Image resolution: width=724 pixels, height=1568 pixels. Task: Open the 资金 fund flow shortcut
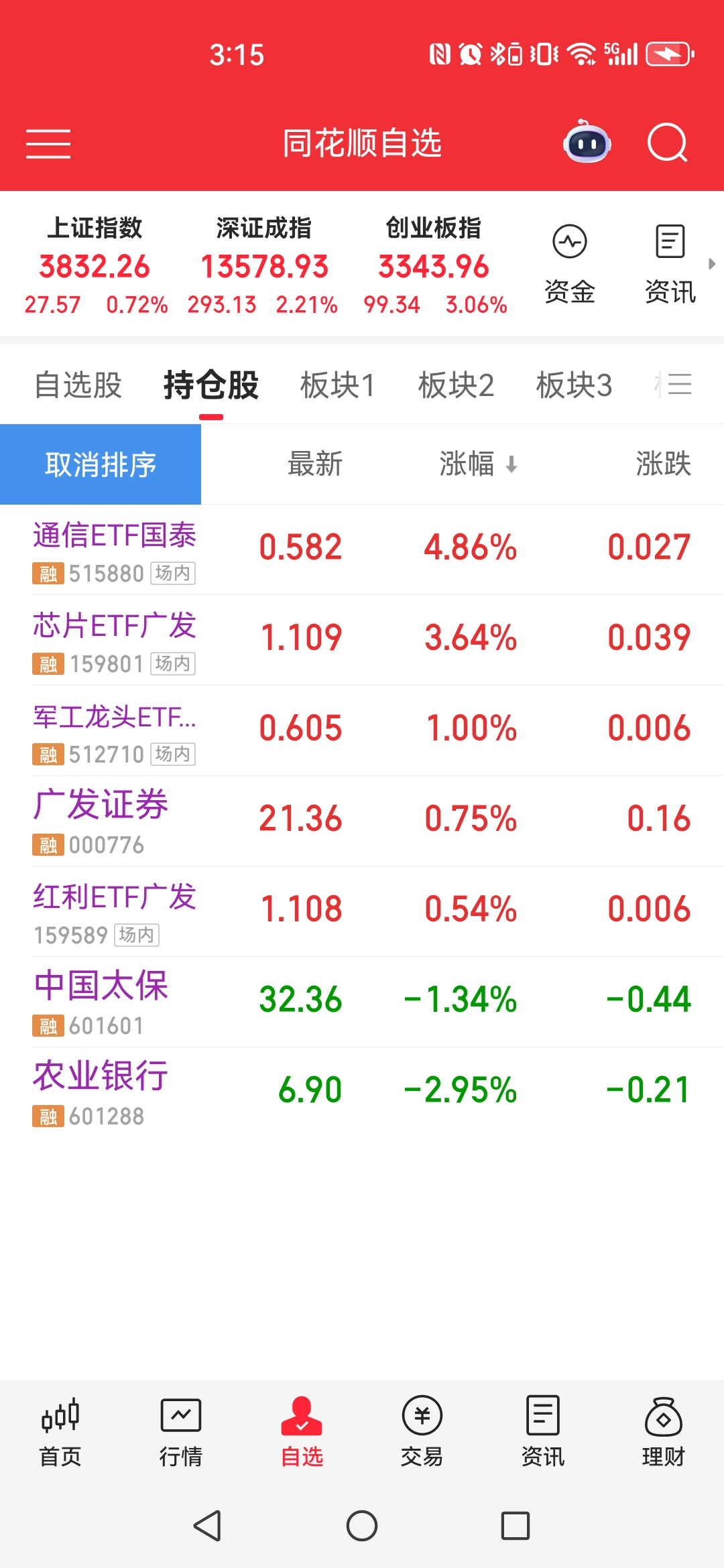pyautogui.click(x=570, y=265)
